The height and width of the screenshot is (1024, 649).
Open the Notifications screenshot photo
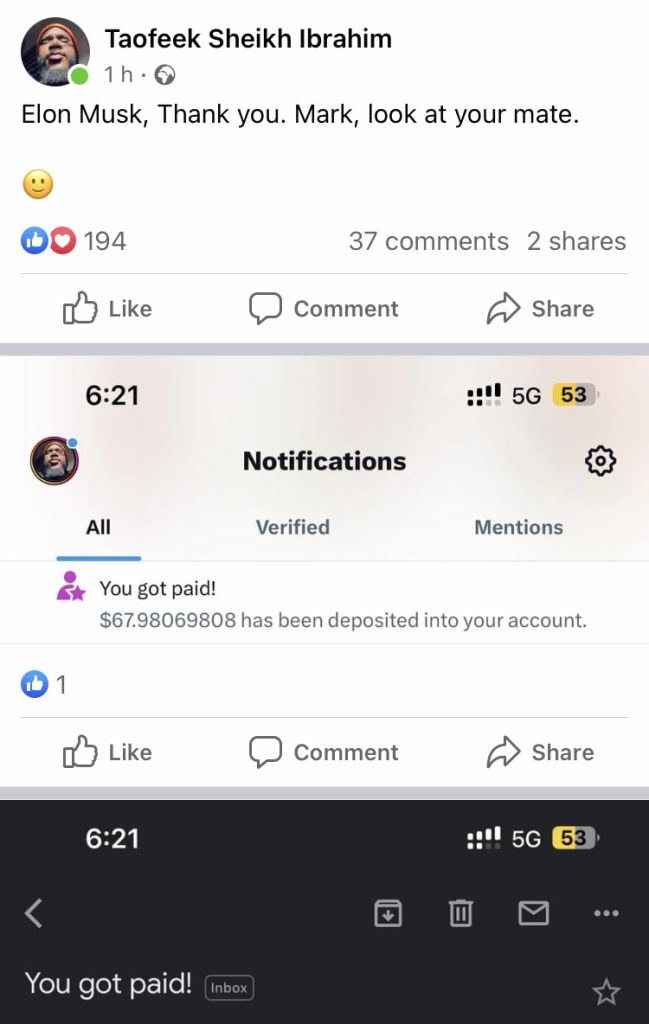(324, 500)
